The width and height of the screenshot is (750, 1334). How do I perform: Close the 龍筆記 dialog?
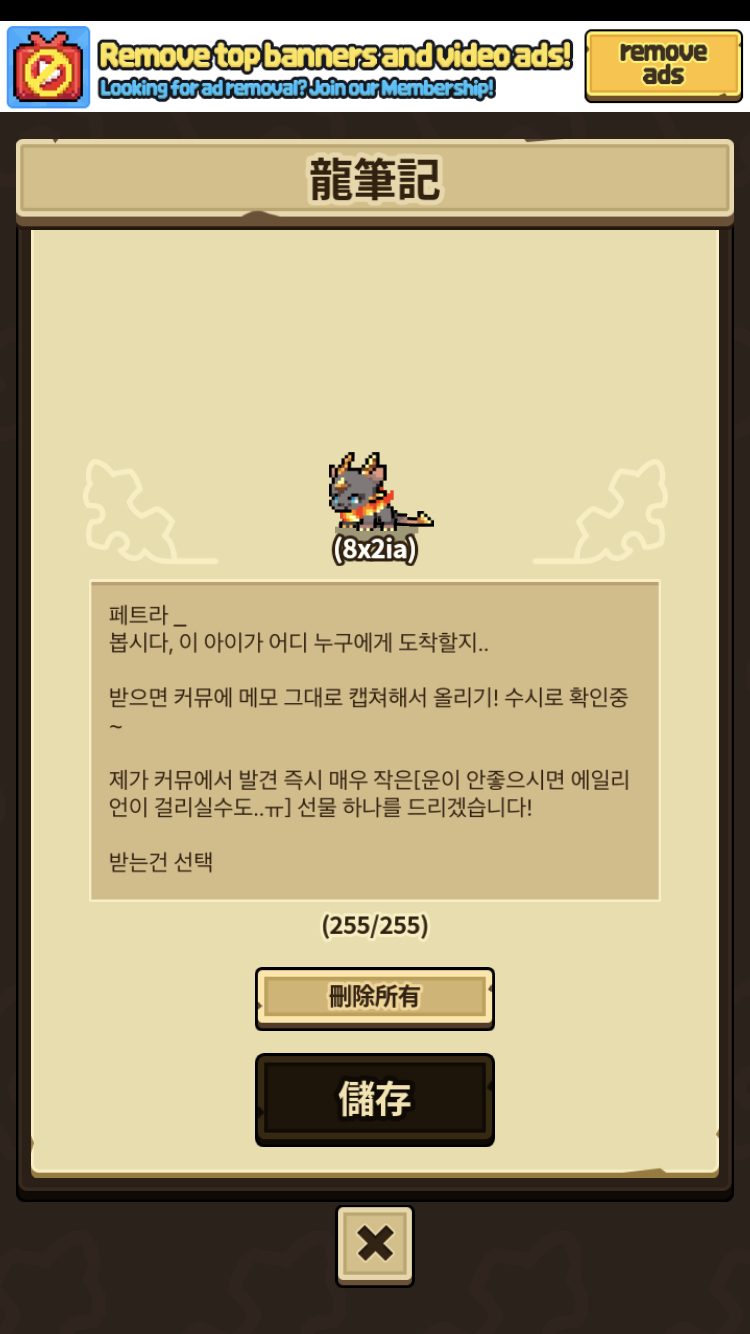(x=374, y=1244)
